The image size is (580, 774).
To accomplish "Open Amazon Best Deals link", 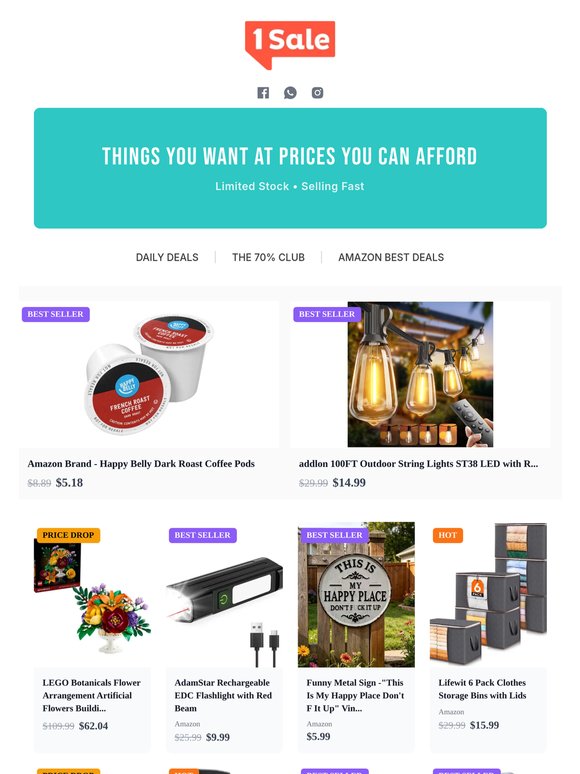I will tap(391, 257).
